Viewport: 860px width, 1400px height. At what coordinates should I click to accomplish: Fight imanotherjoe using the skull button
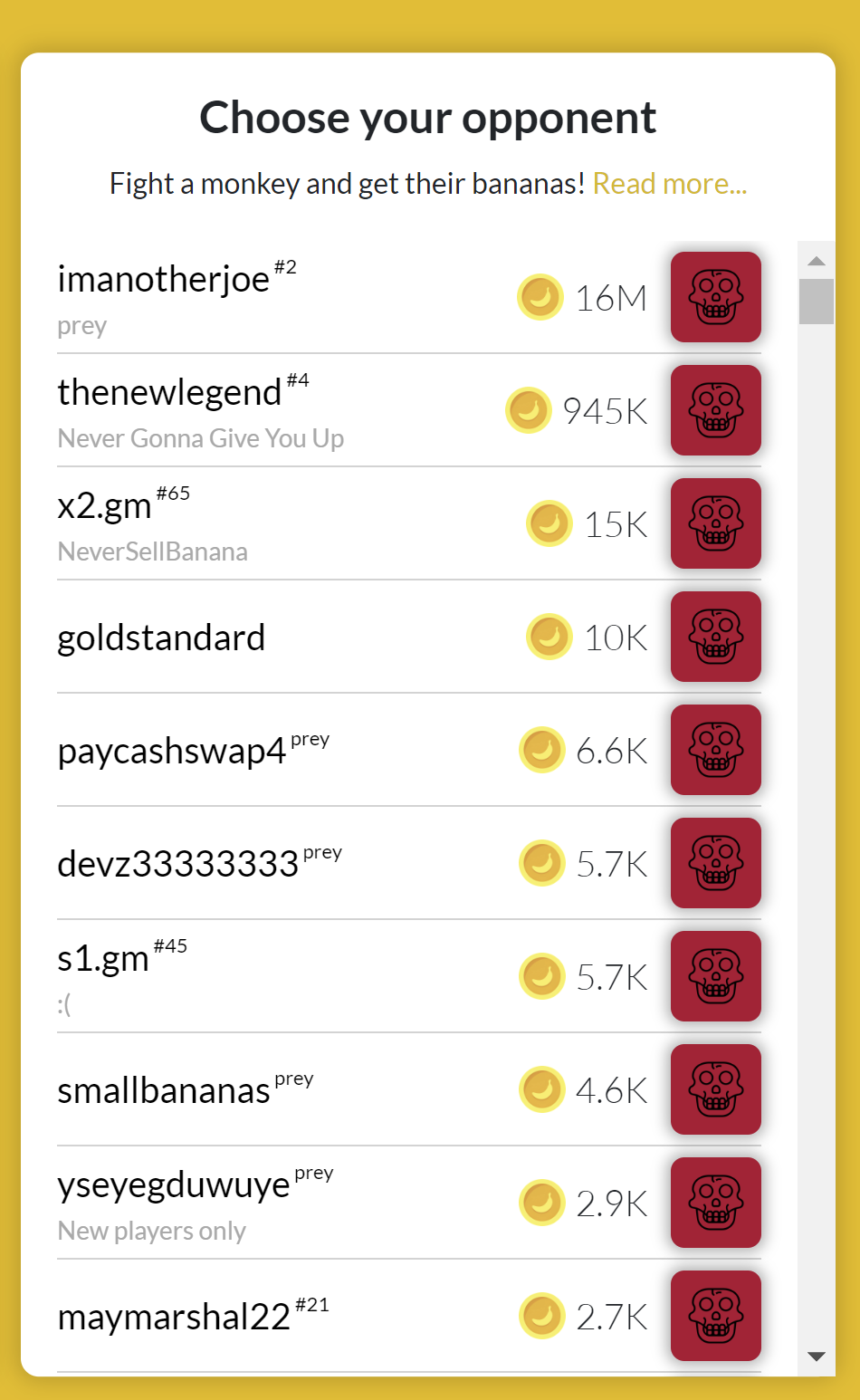(715, 297)
